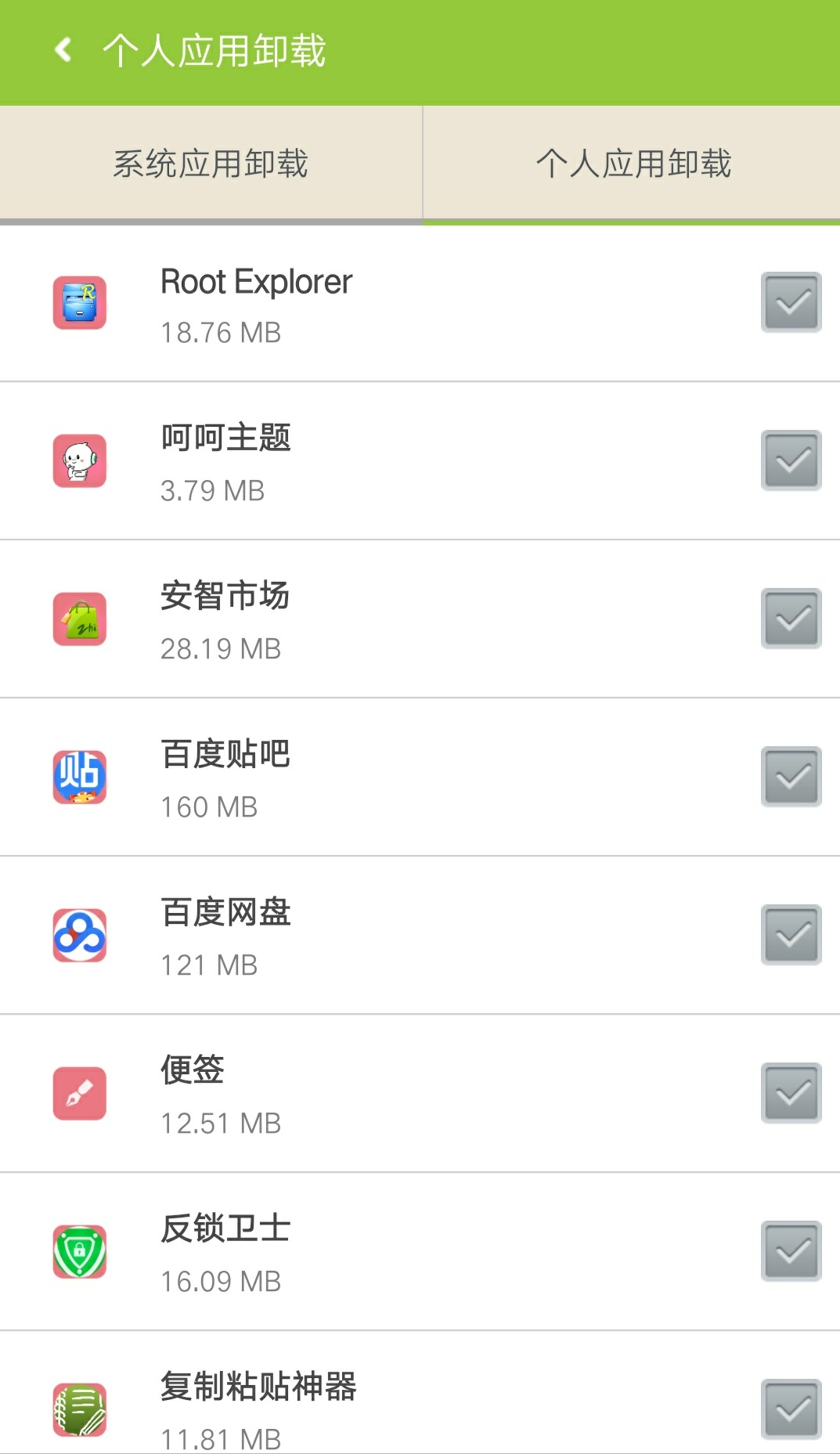This screenshot has width=840, height=1454.
Task: Click the 便签 notes pen icon
Action: coord(78,1093)
